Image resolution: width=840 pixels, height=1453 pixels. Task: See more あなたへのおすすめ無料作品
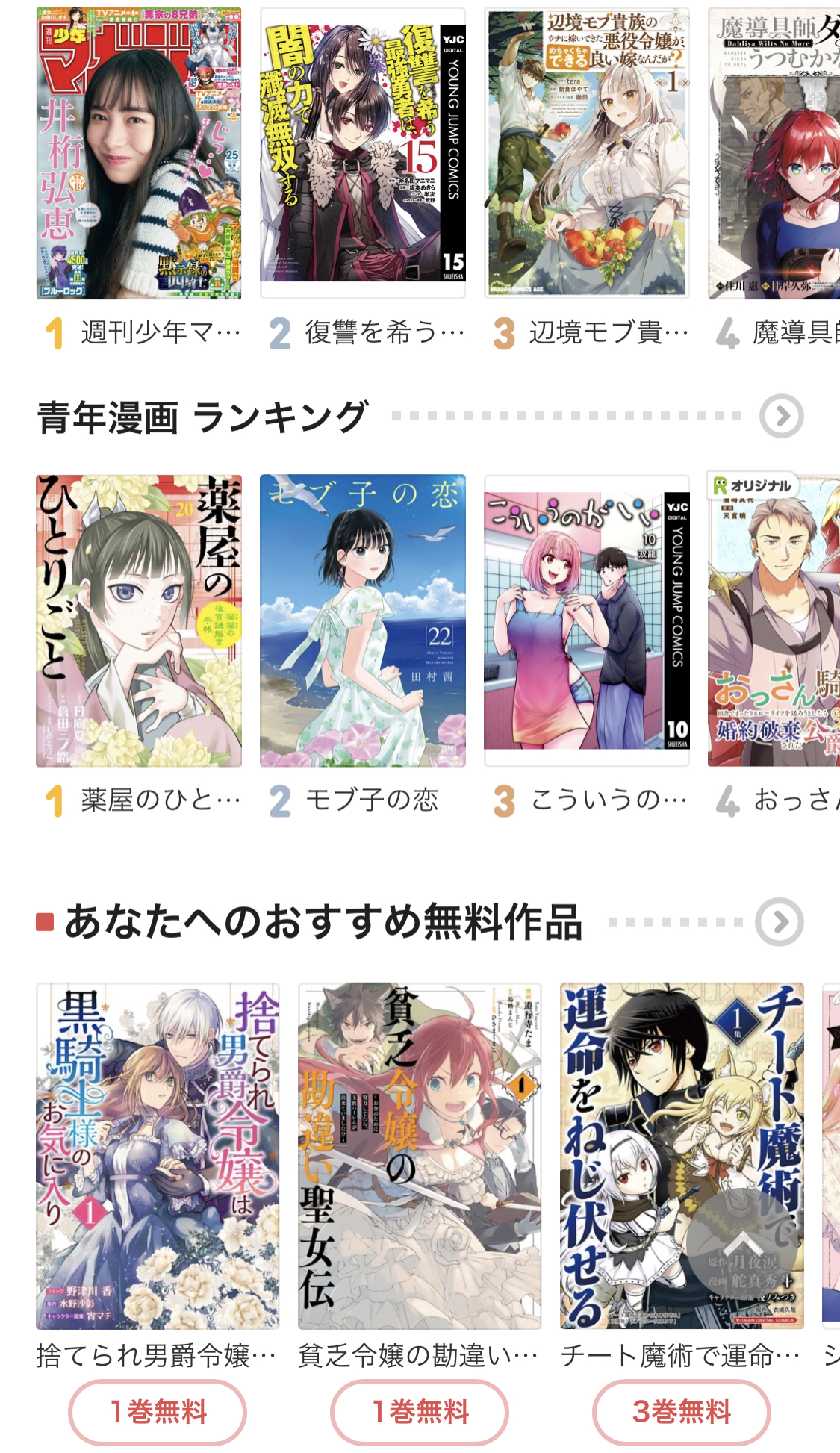(x=779, y=922)
